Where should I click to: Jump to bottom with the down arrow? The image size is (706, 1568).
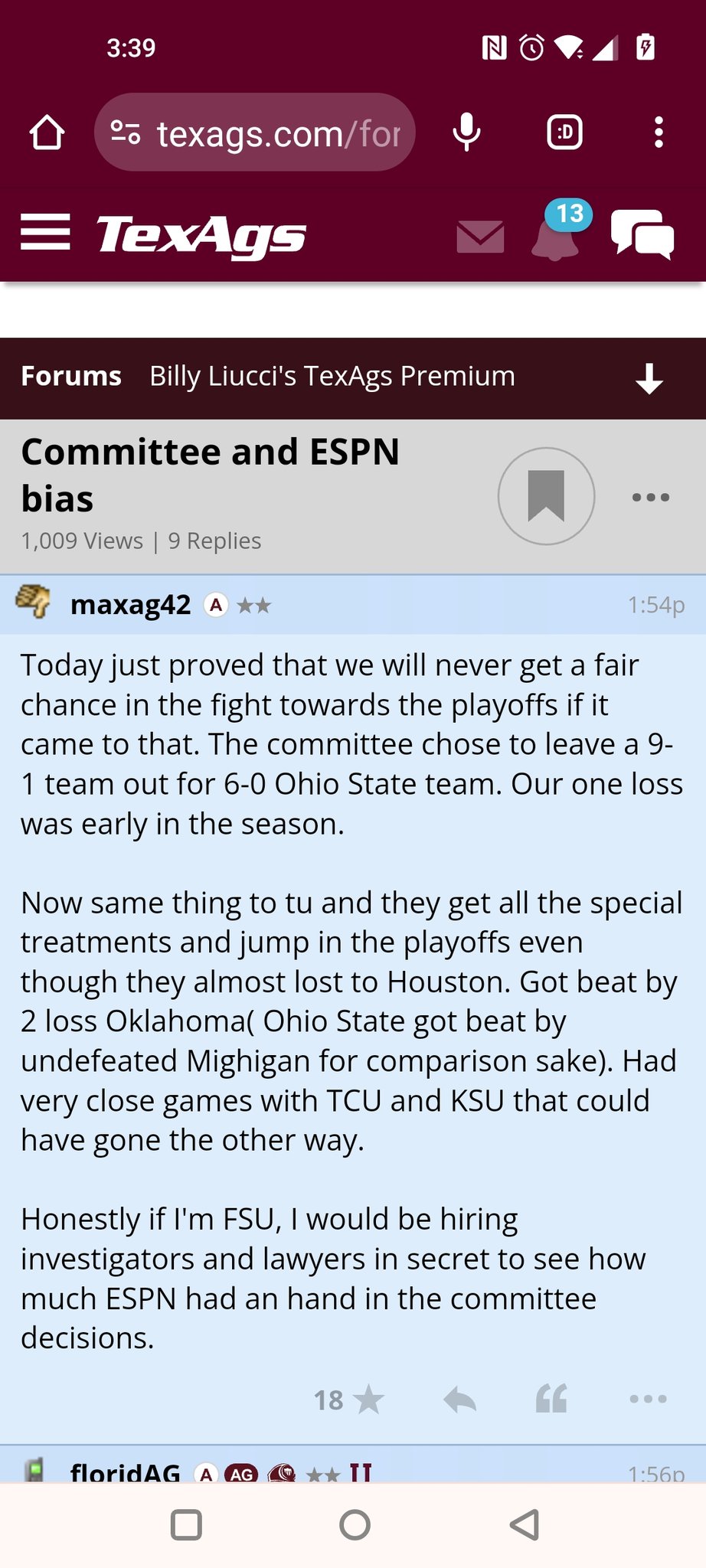[649, 378]
